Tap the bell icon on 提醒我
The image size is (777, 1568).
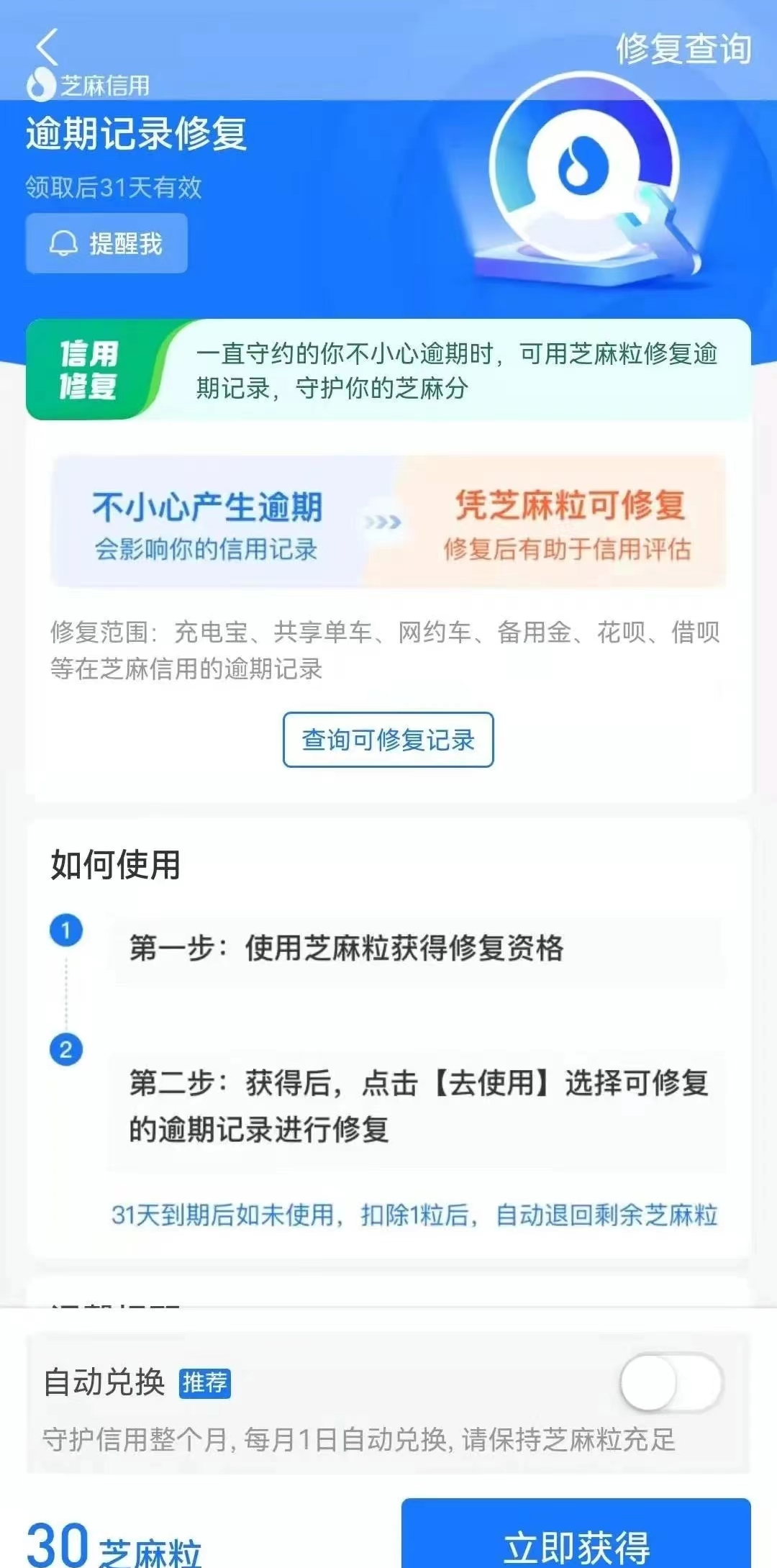pyautogui.click(x=63, y=243)
